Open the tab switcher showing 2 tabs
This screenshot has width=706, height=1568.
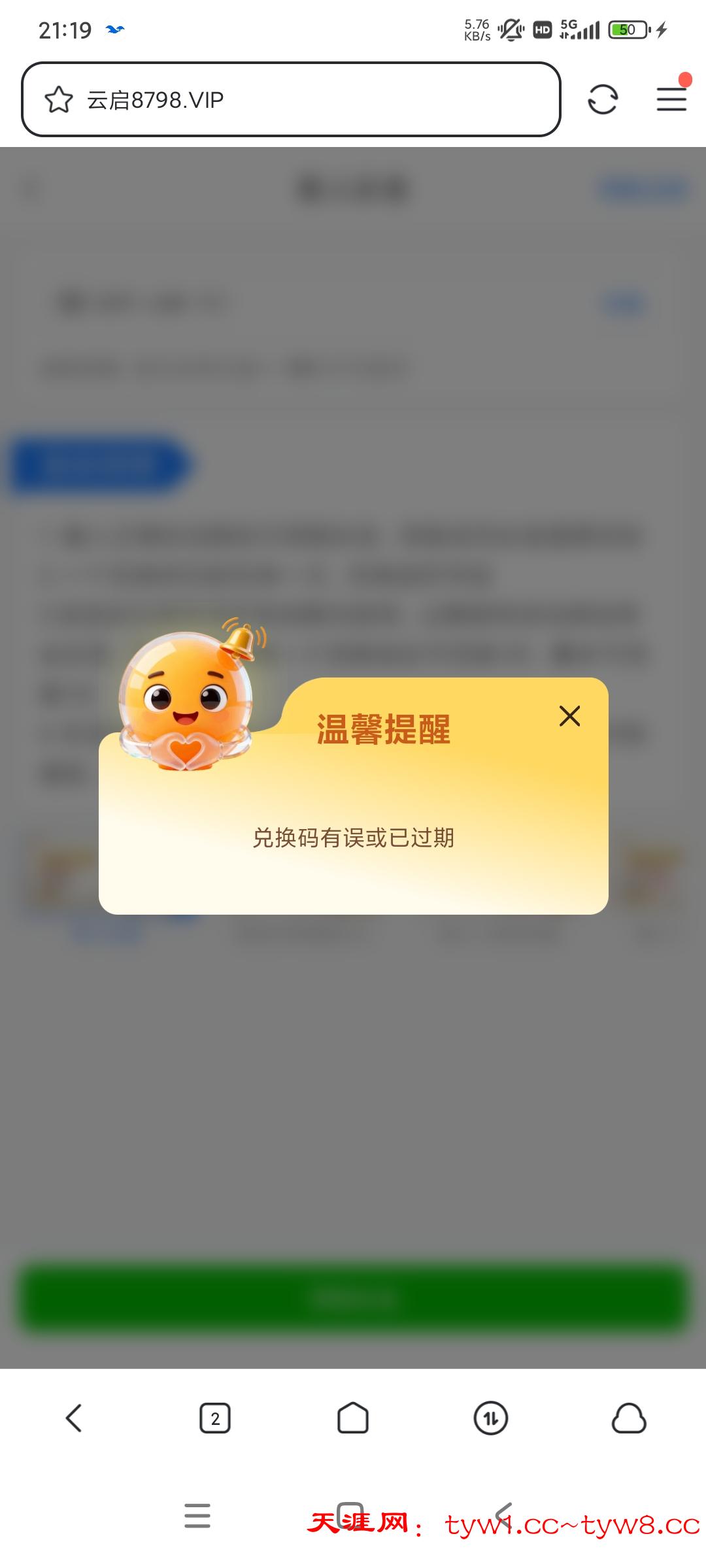click(214, 1418)
